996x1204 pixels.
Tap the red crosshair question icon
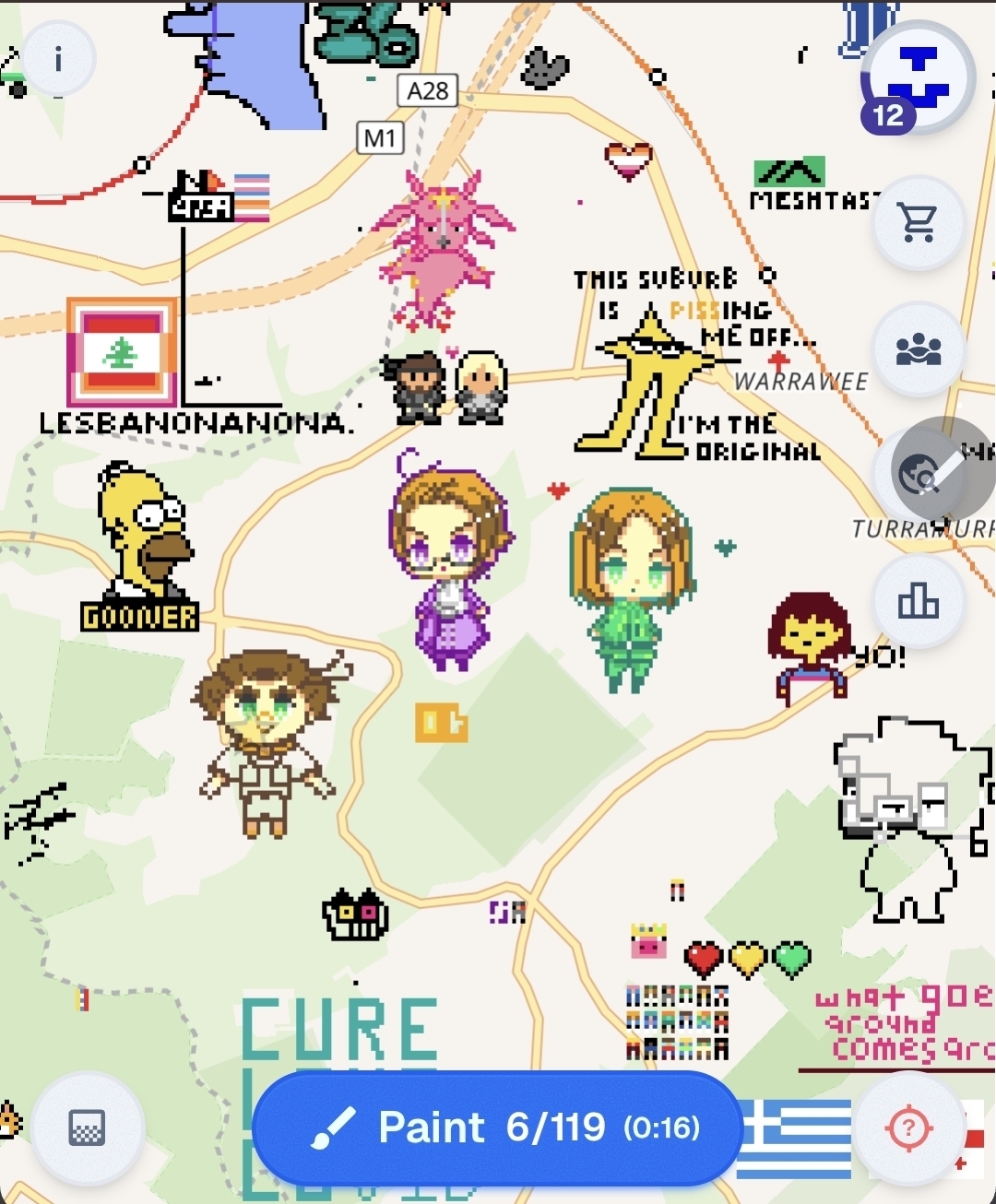[908, 1127]
